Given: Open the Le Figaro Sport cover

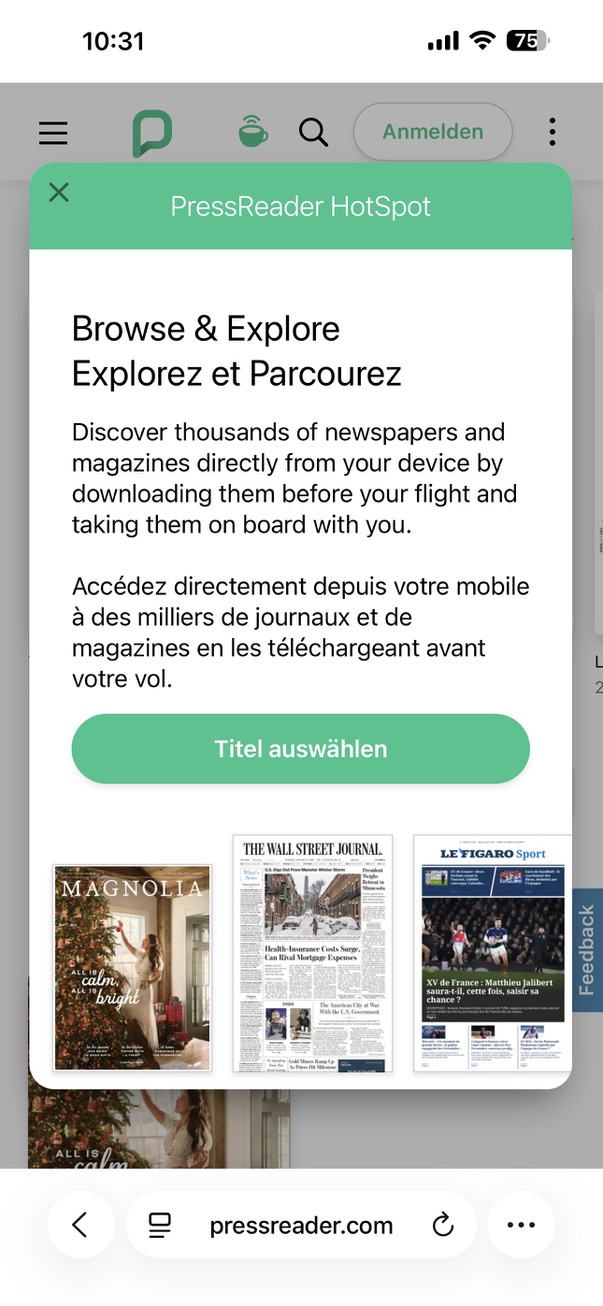Looking at the screenshot, I should pyautogui.click(x=492, y=954).
